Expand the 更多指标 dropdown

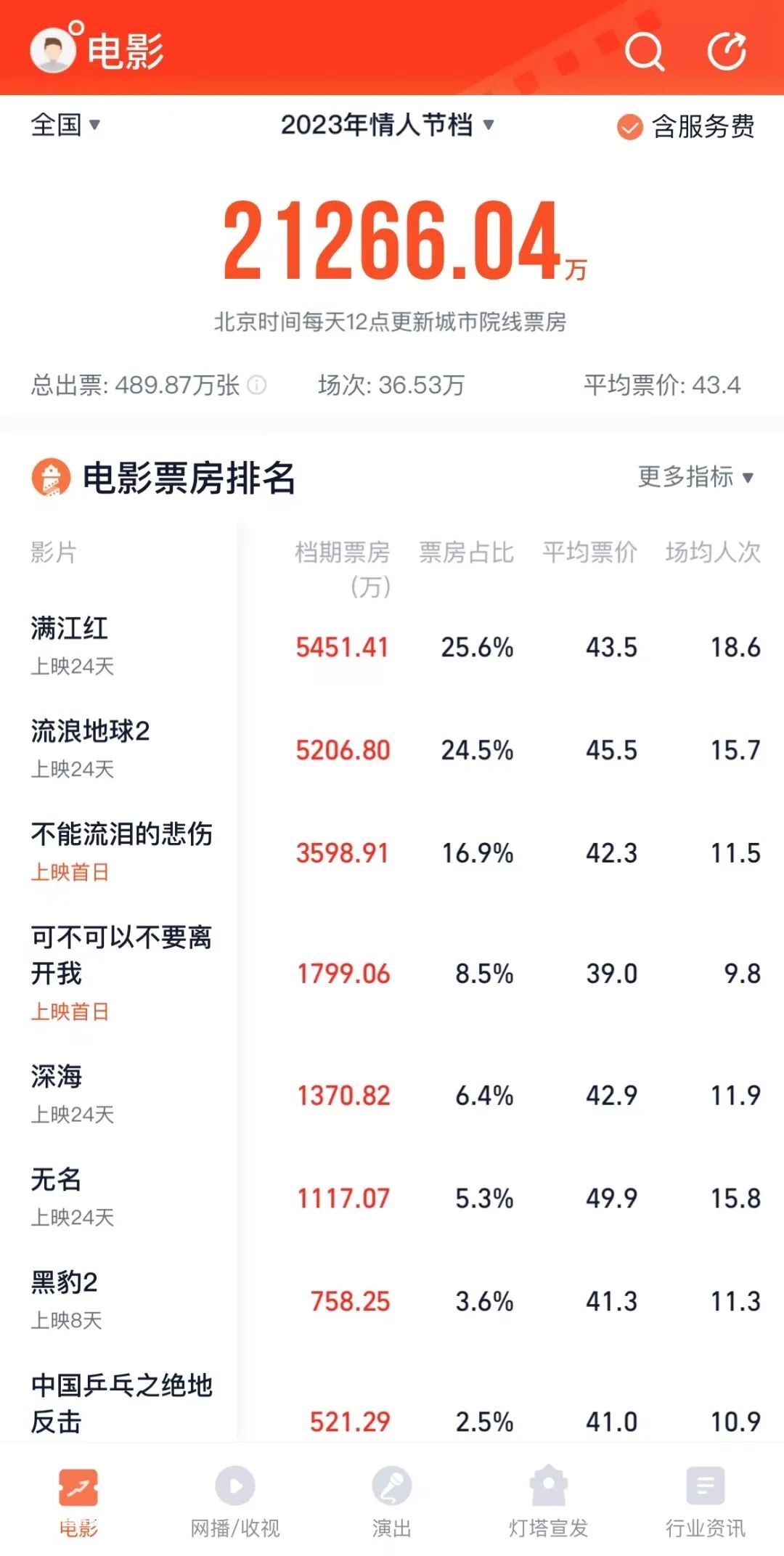696,477
